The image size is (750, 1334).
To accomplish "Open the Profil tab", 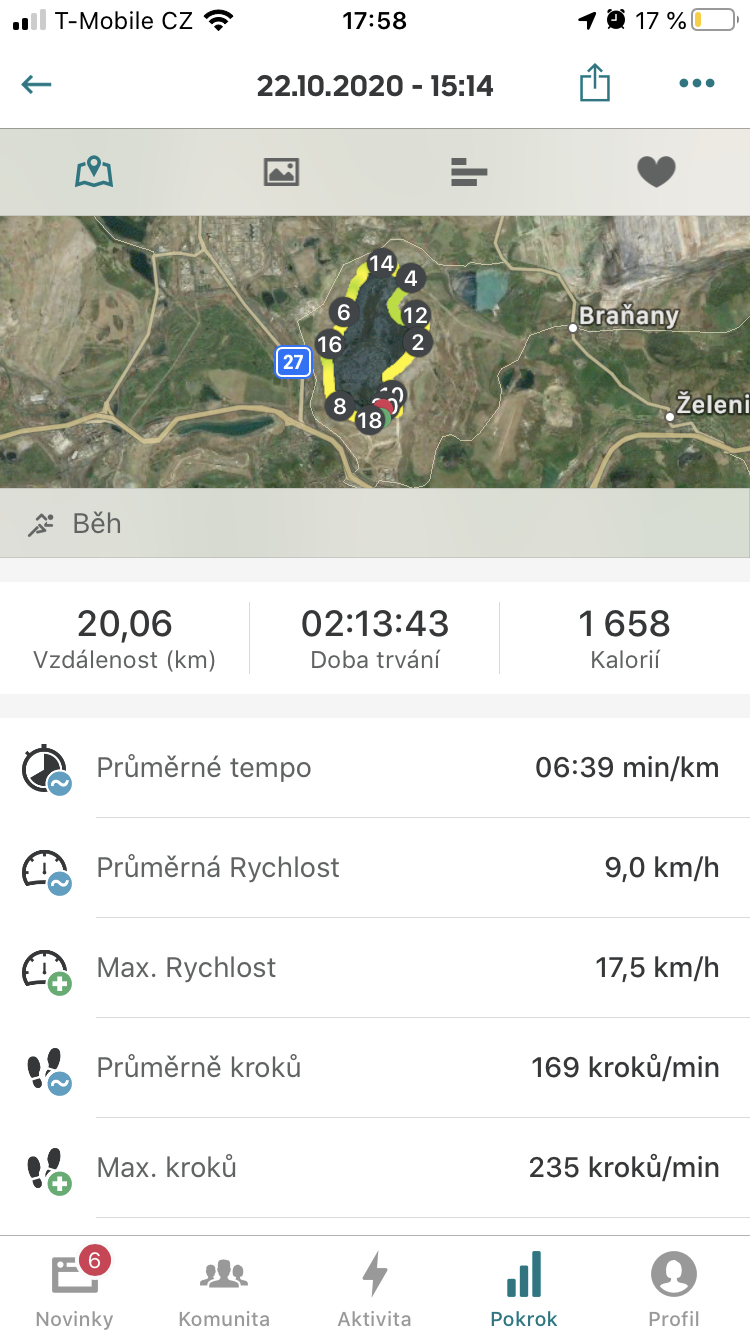I will 674,1287.
